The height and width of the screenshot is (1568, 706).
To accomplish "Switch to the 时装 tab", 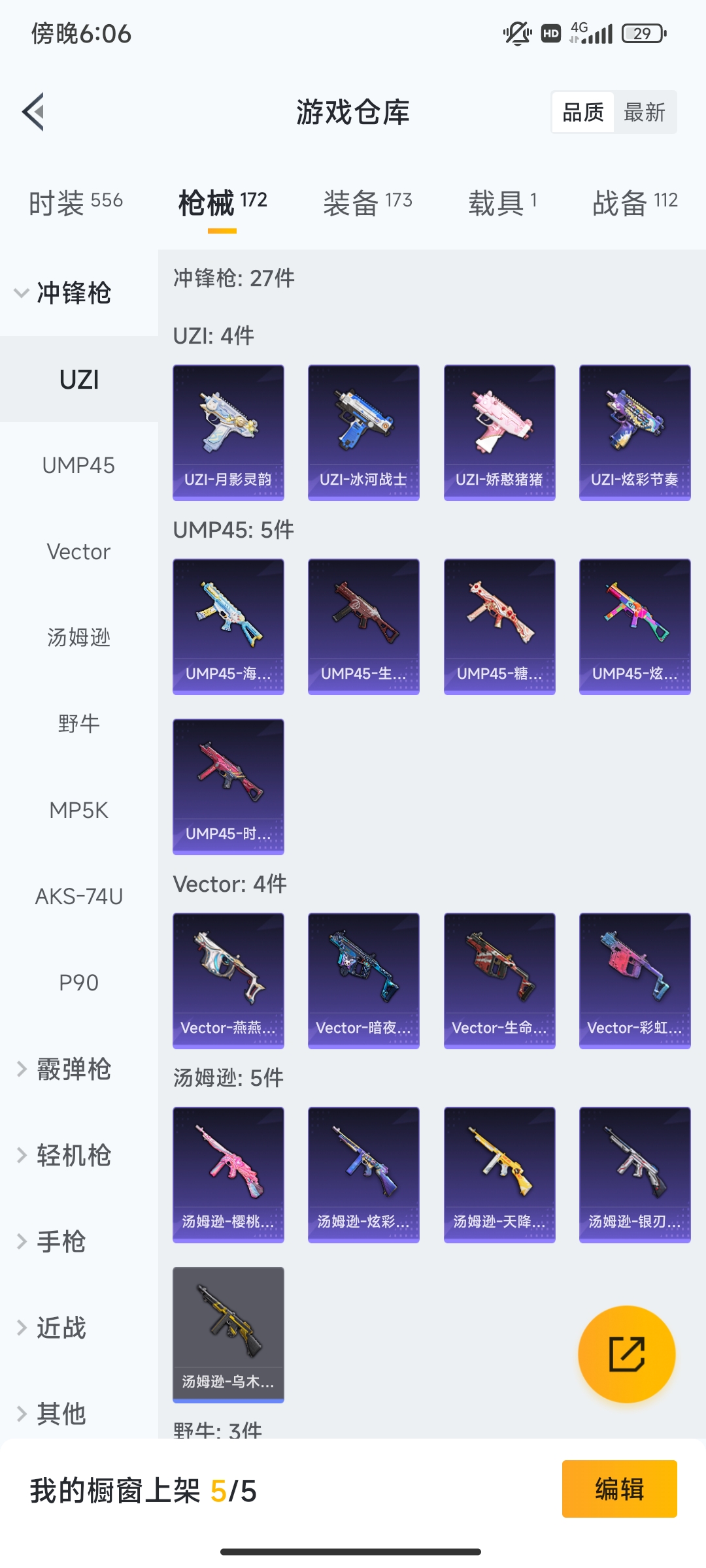I will click(x=76, y=203).
